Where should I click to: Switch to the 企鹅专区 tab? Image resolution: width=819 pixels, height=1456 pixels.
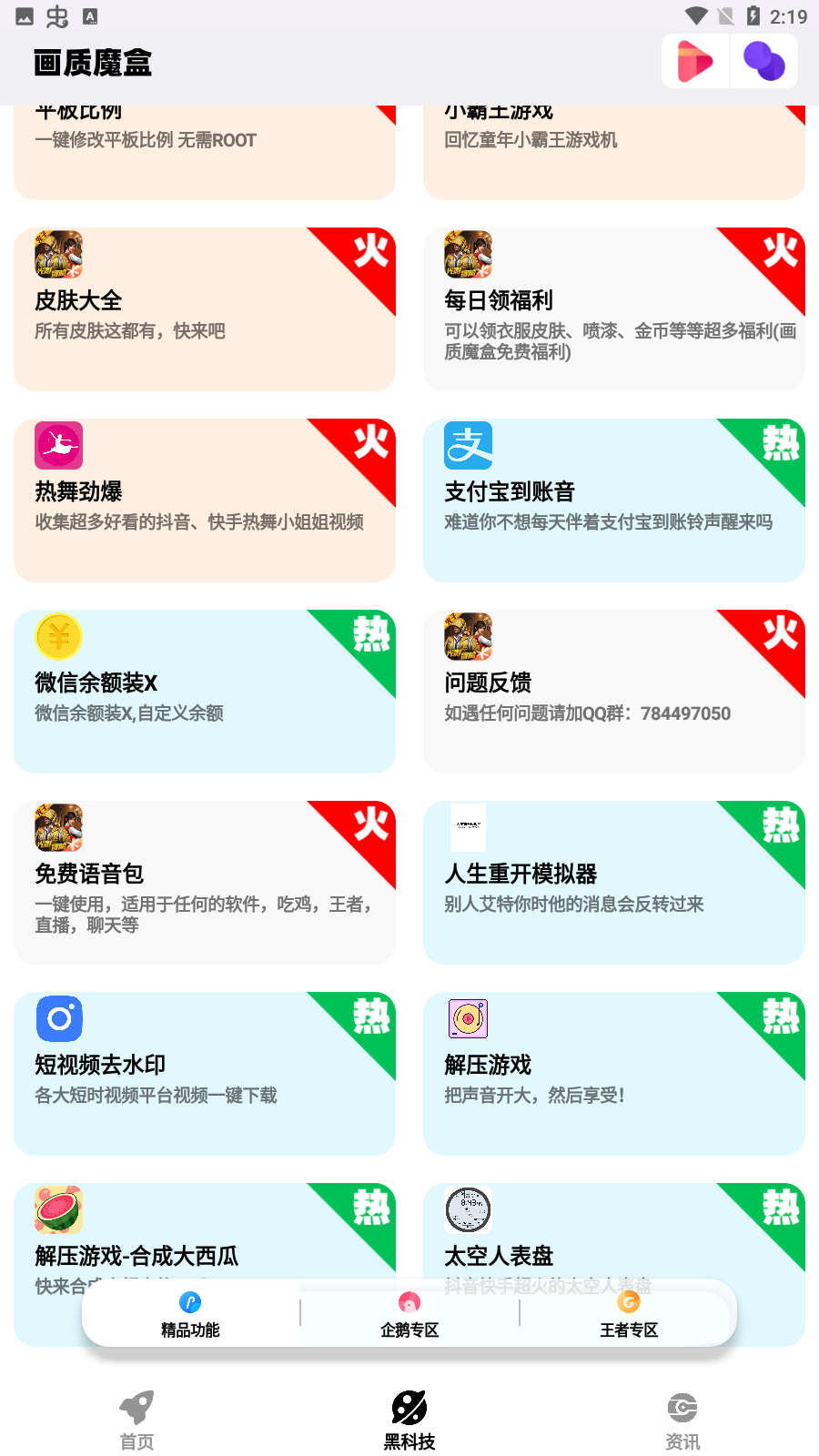409,1314
